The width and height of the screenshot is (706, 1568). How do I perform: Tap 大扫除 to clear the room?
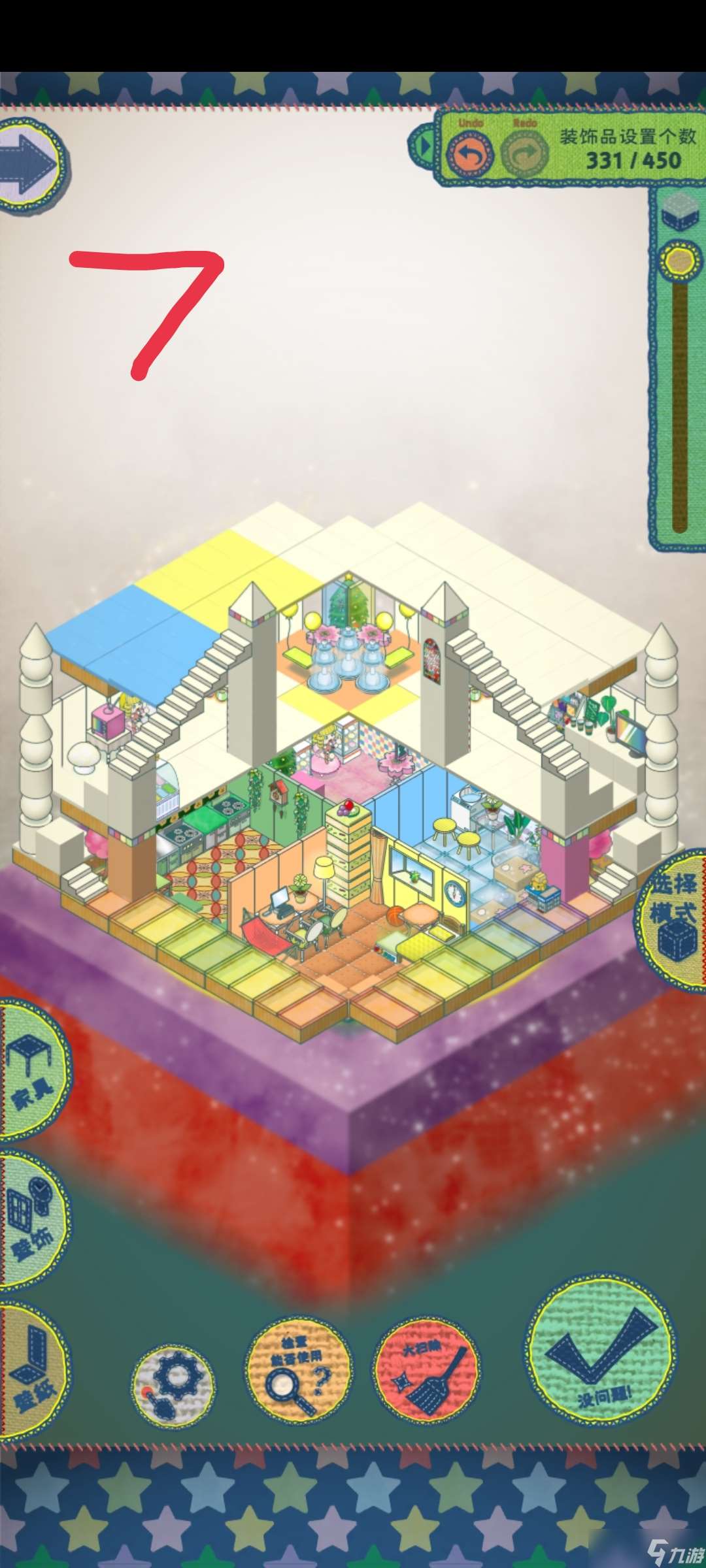426,1369
